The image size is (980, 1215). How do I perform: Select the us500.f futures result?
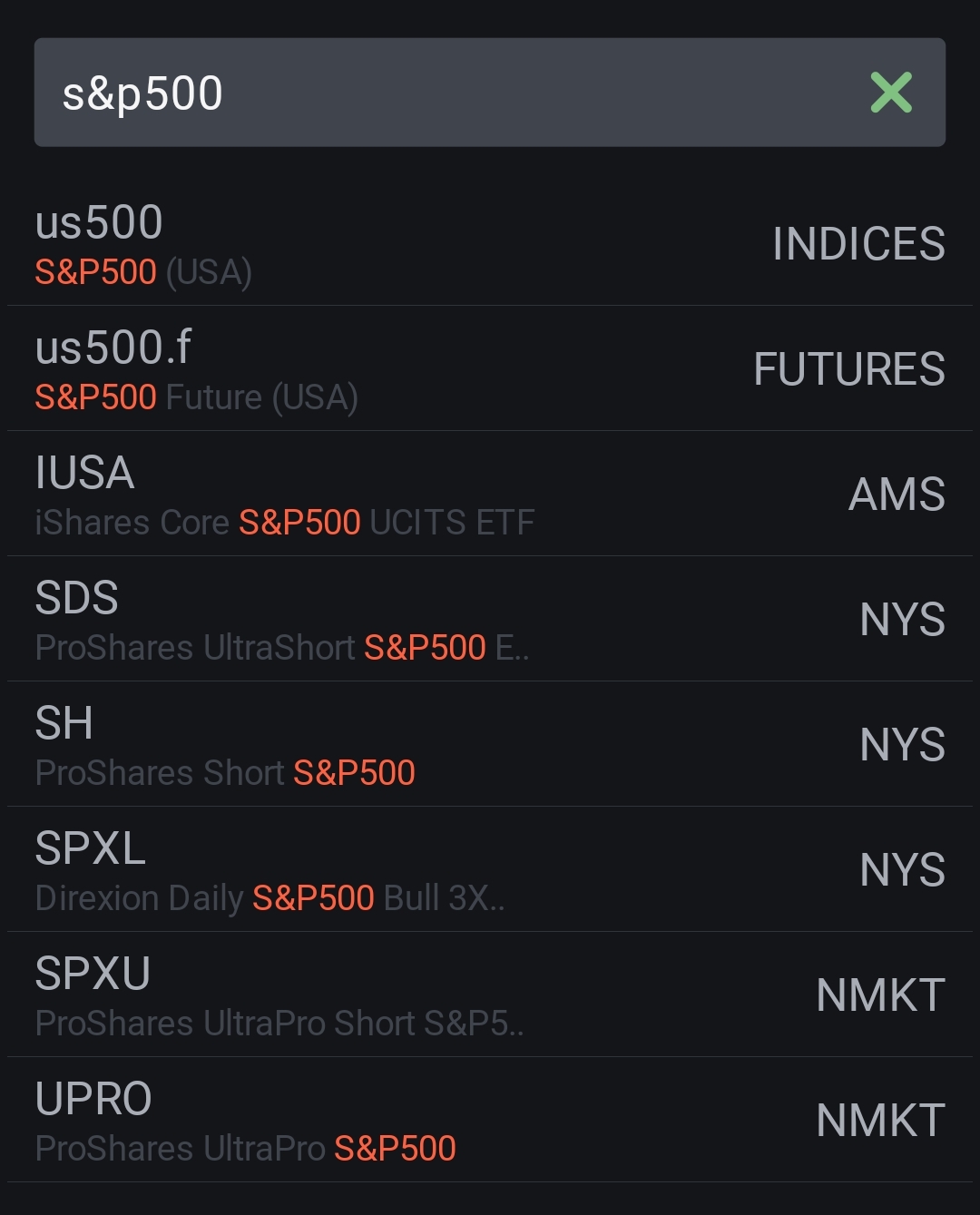490,370
